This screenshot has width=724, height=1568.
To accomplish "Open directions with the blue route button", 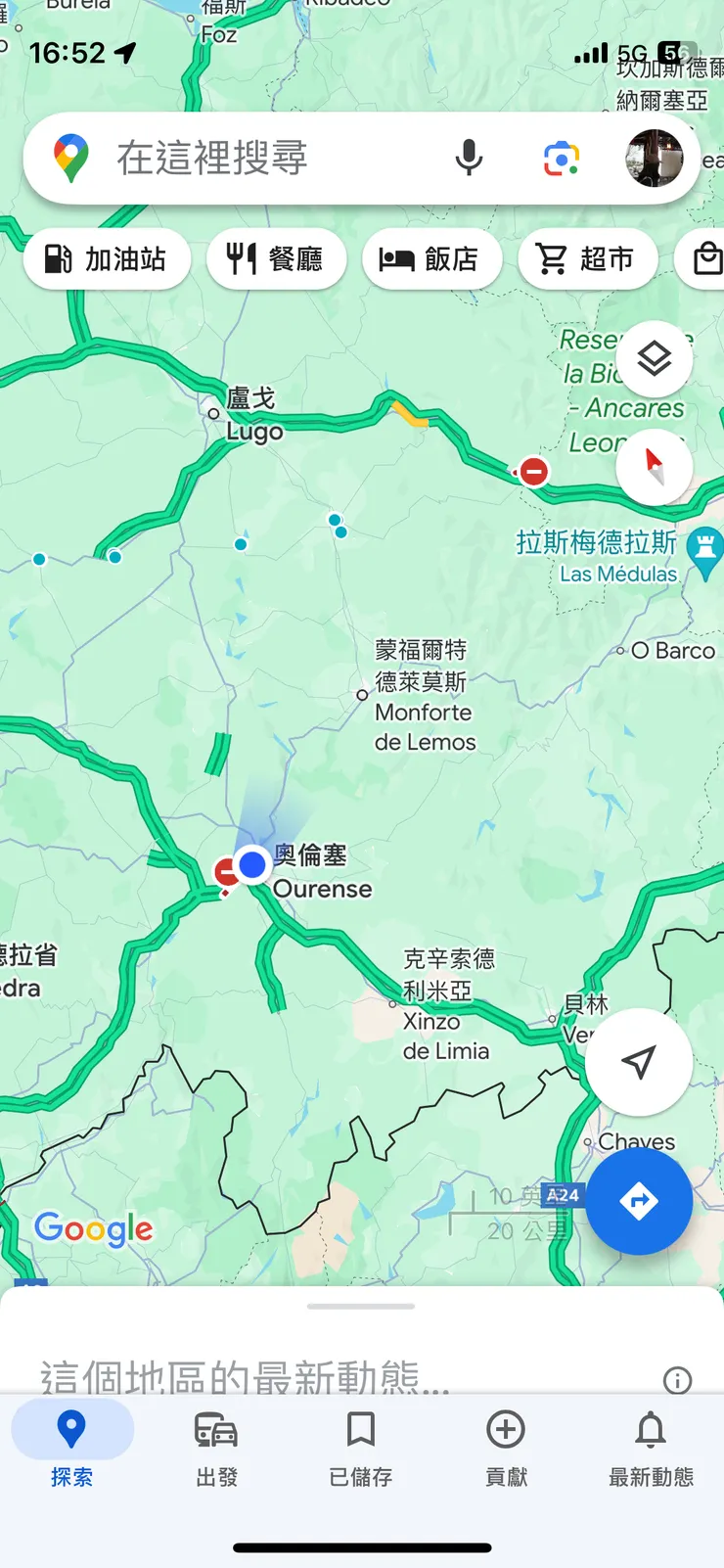I will [639, 1201].
